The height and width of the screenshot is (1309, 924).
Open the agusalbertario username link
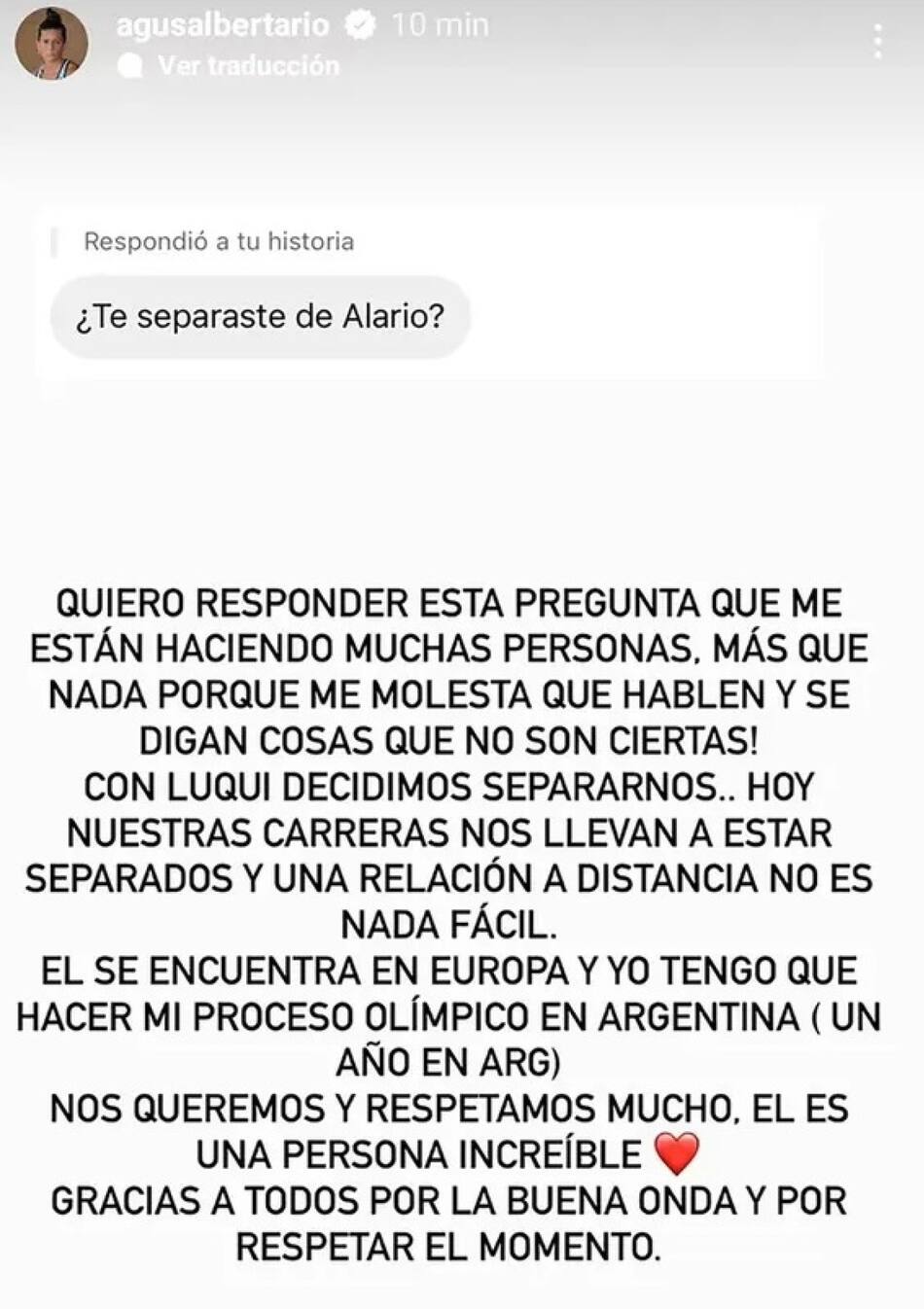[222, 24]
